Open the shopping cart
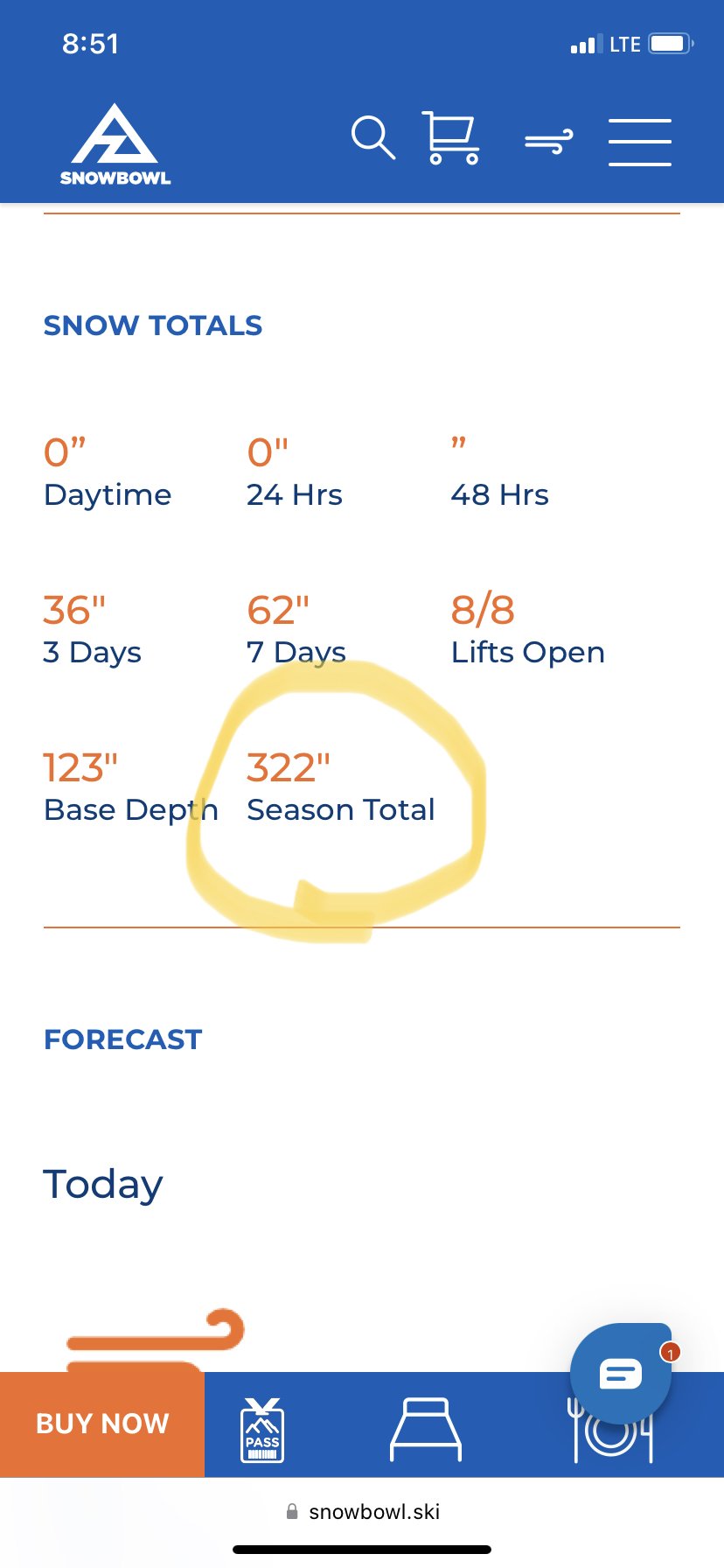The image size is (724, 1568). coord(451,137)
